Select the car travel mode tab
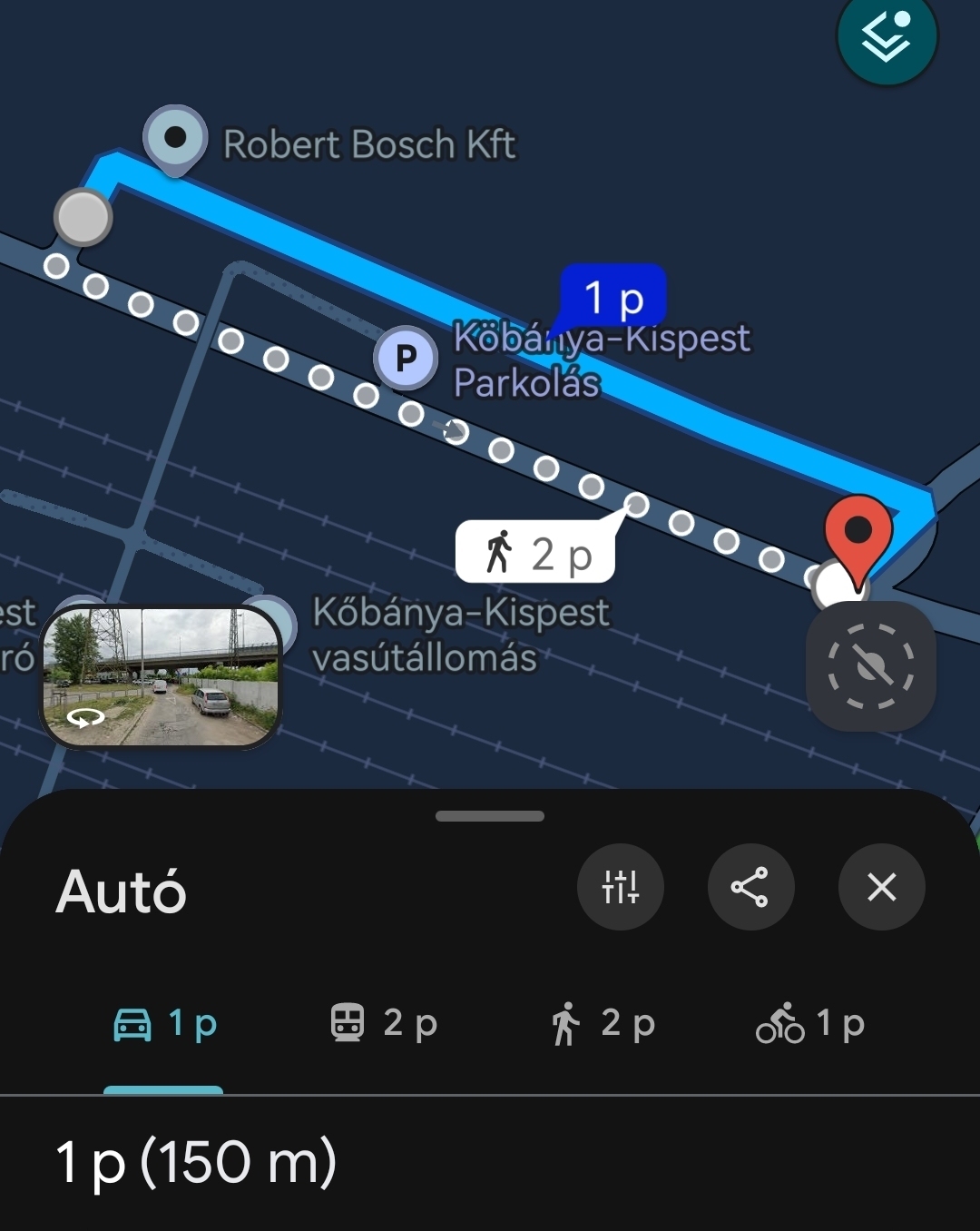This screenshot has height=1231, width=980. tap(164, 1024)
